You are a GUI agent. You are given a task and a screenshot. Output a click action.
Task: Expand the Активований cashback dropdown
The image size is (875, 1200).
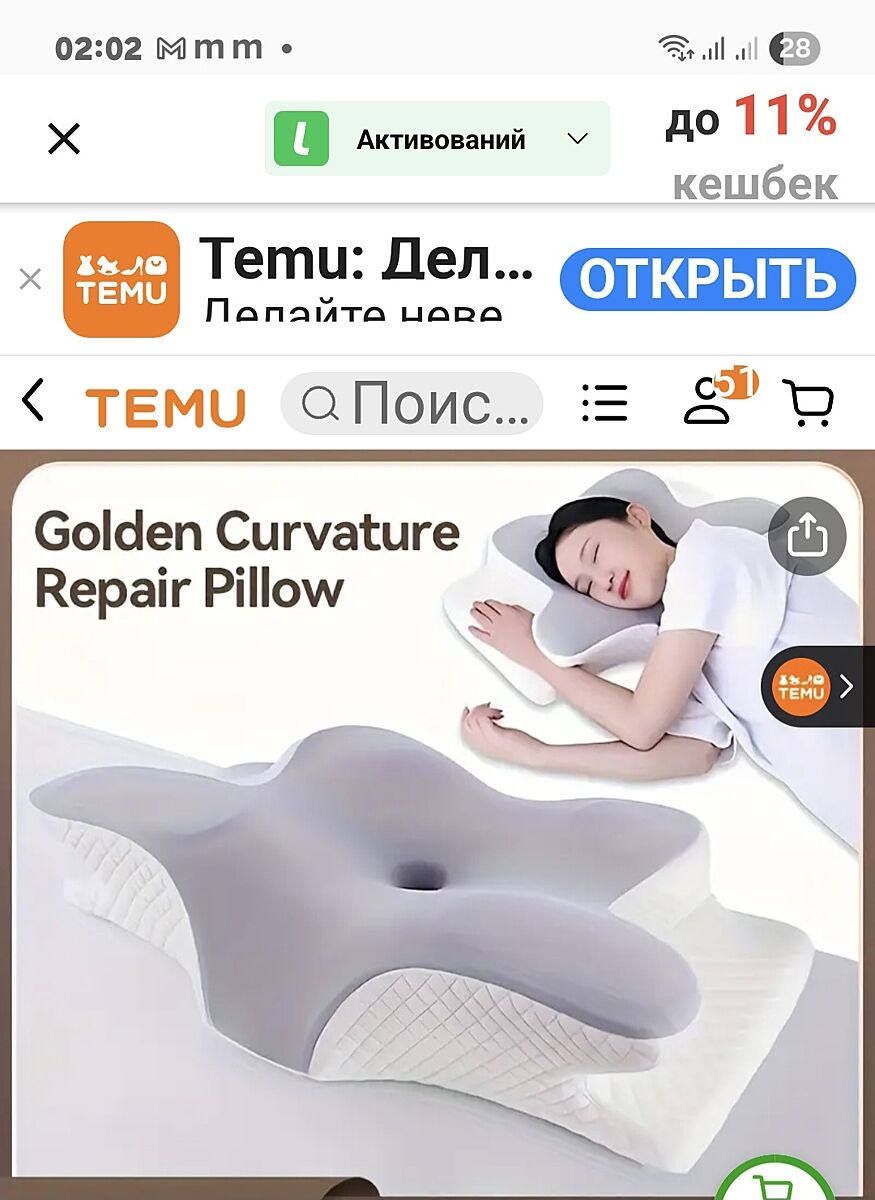pyautogui.click(x=577, y=139)
